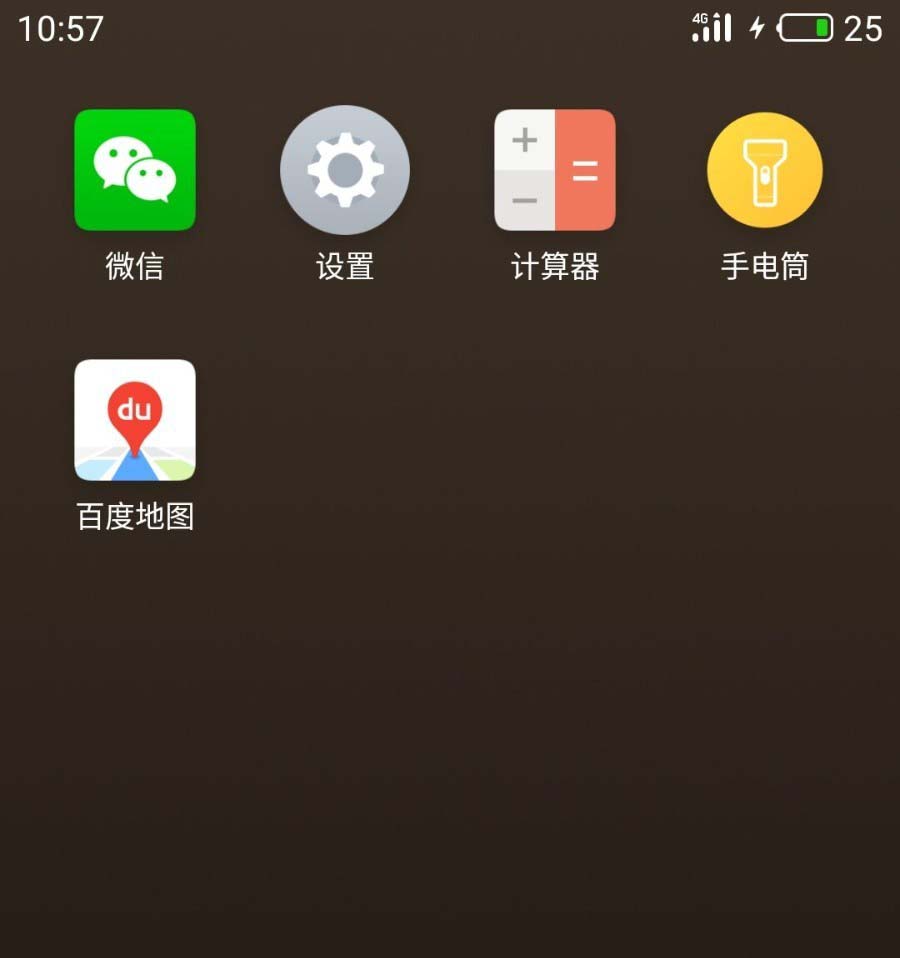900x958 pixels.
Task: Launch the Settings (设置) app
Action: tap(345, 170)
